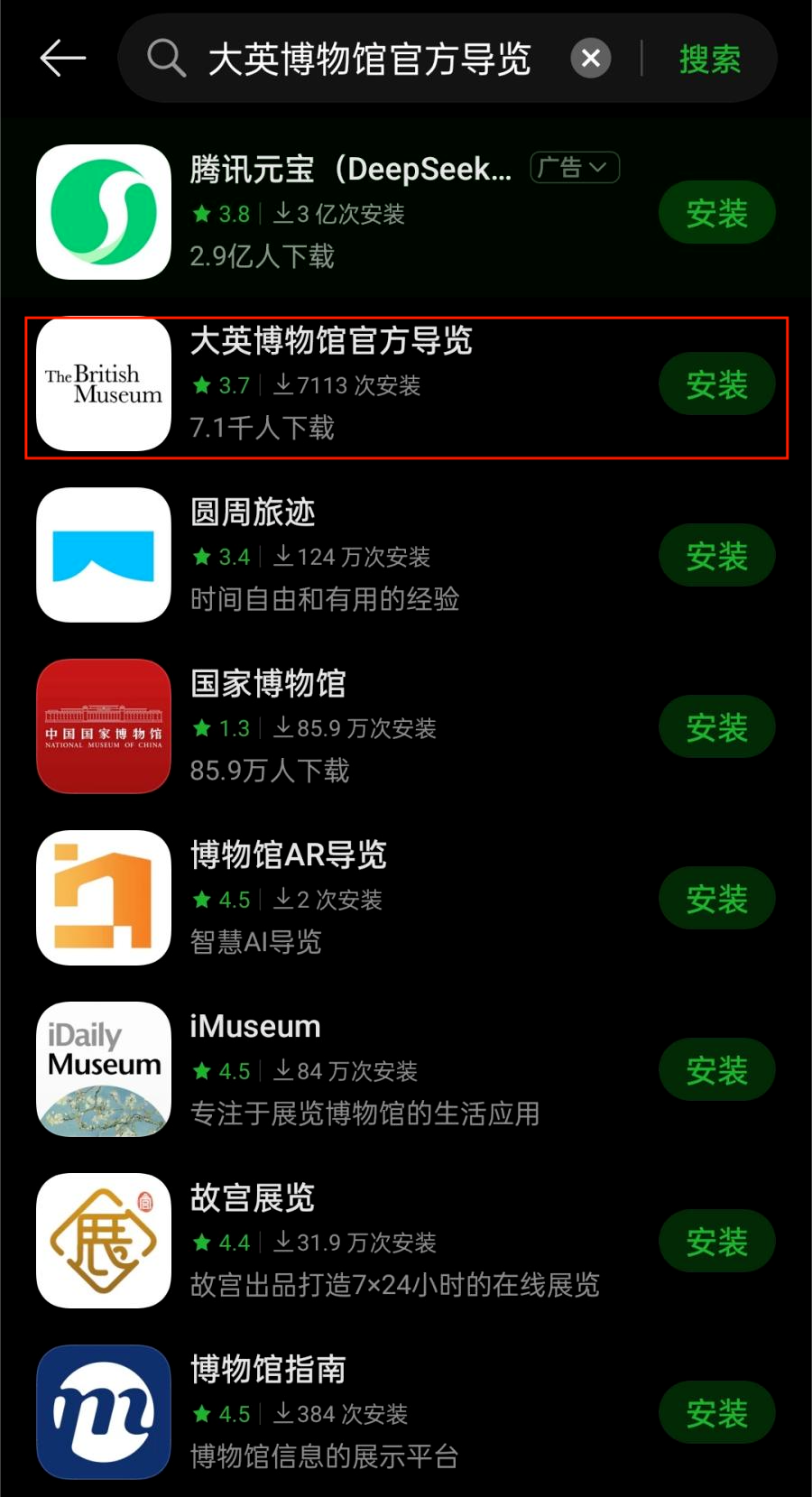Open iMuseum app details

361,1069
